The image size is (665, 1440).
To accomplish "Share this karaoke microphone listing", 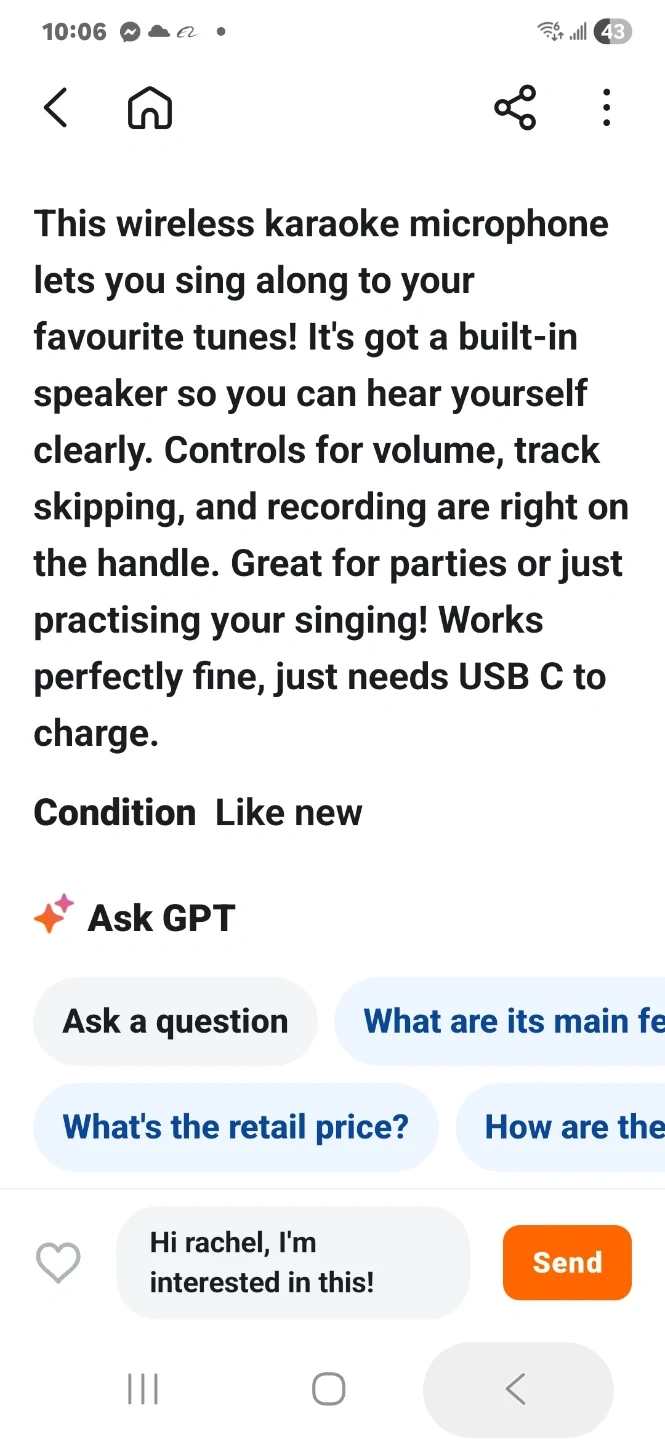I will [515, 108].
